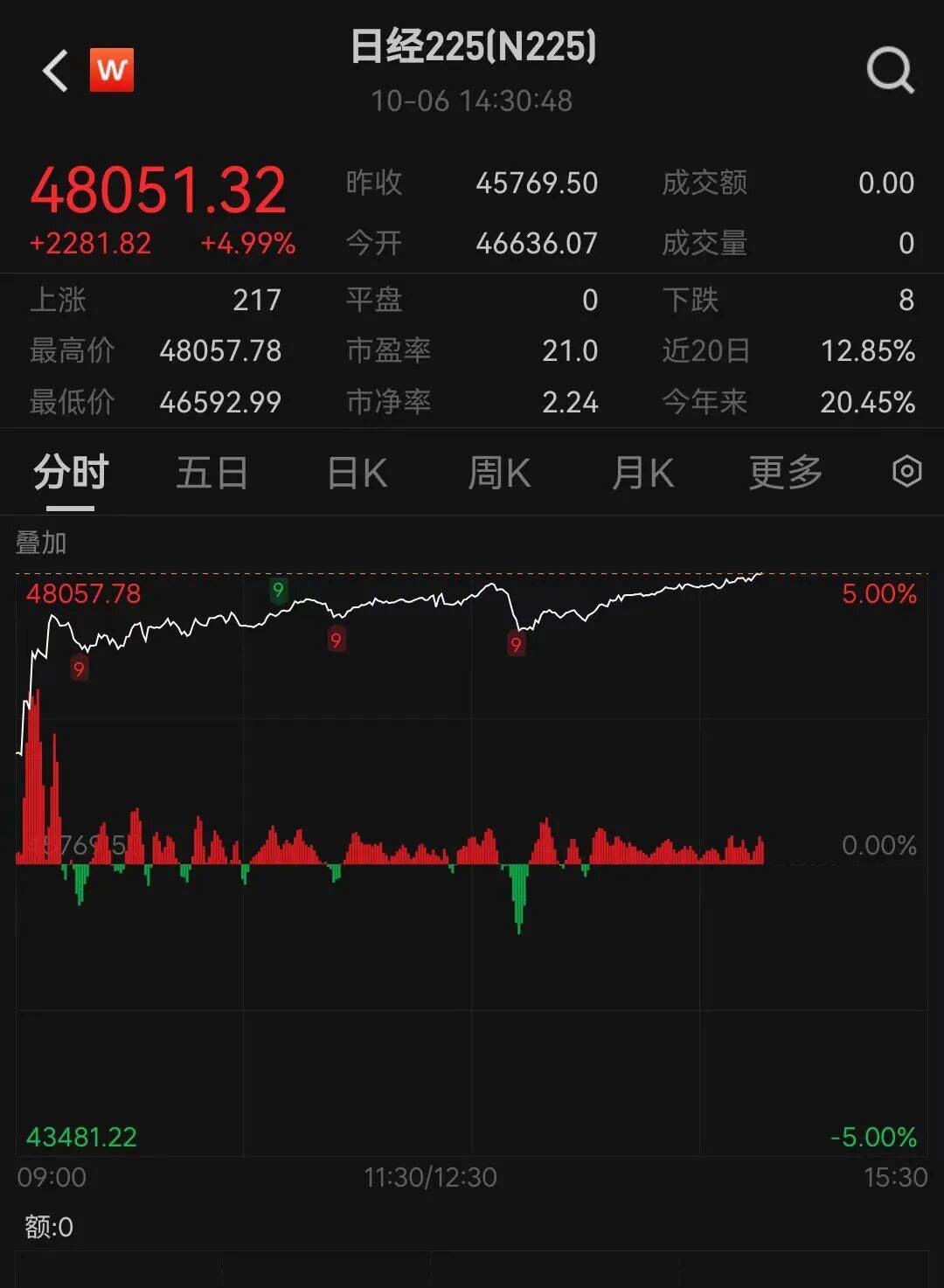Switch to the 分时 tab

coord(71,474)
